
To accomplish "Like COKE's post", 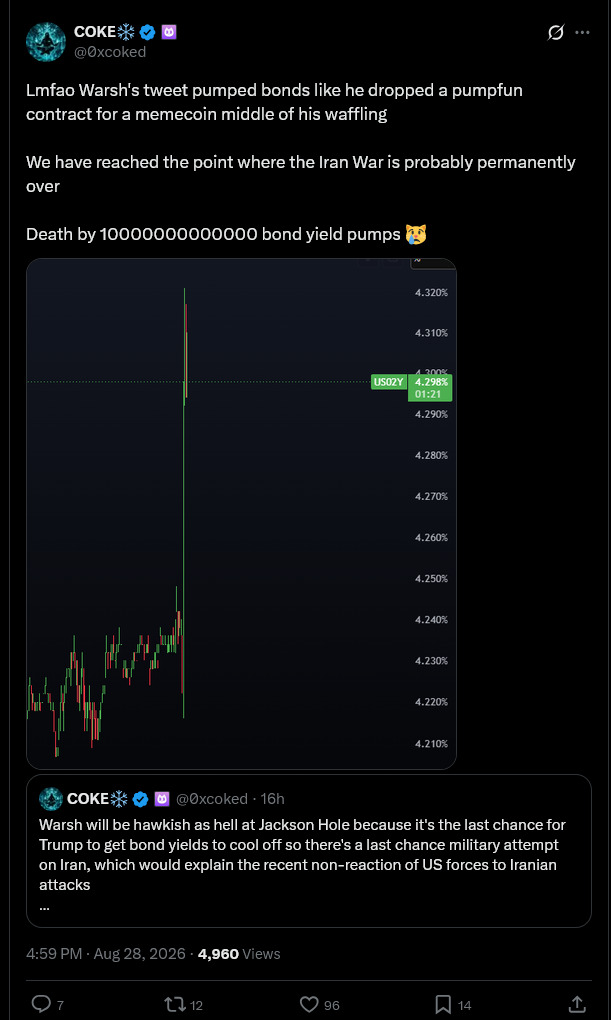I will (x=323, y=1004).
